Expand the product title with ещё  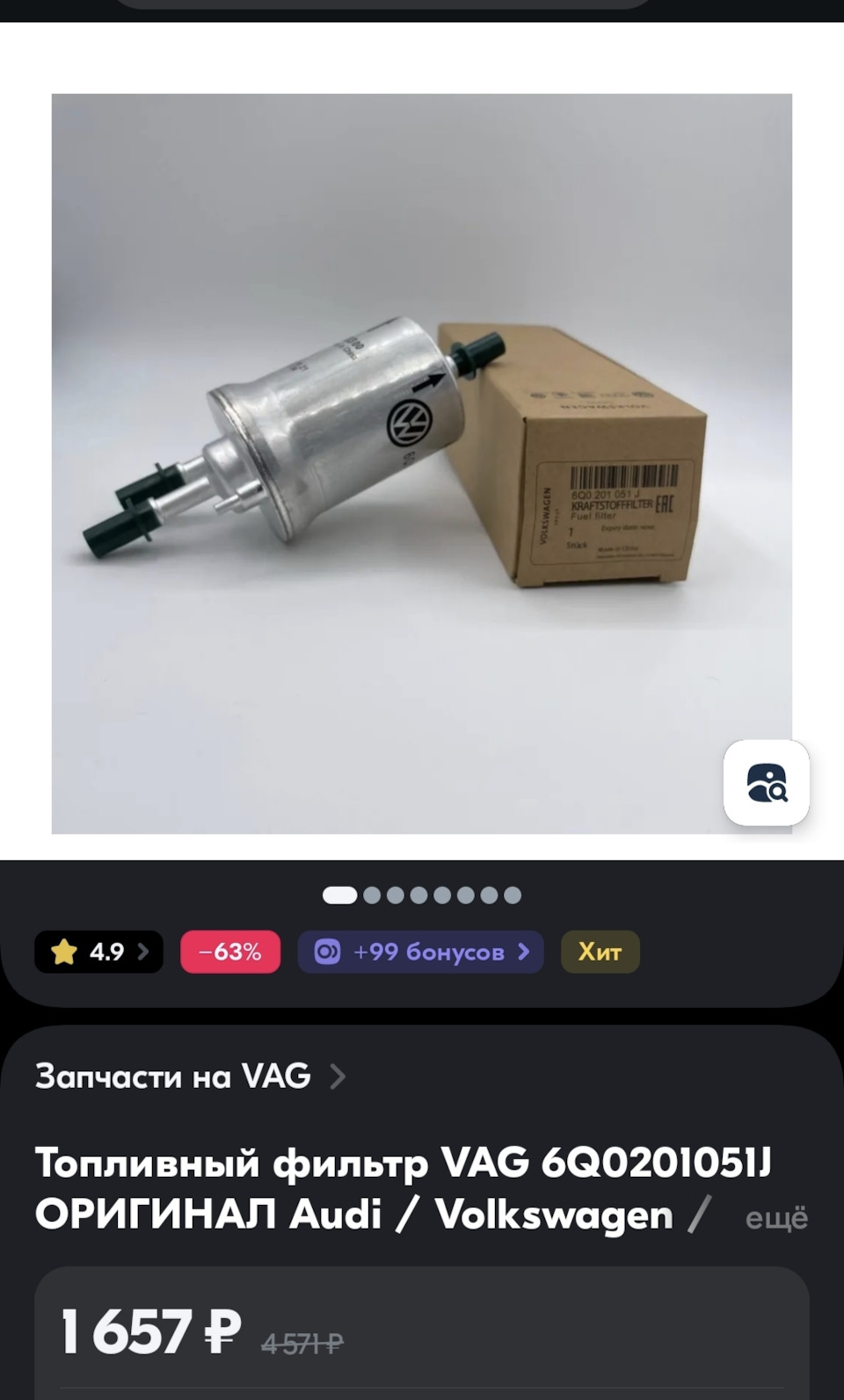tap(775, 1218)
